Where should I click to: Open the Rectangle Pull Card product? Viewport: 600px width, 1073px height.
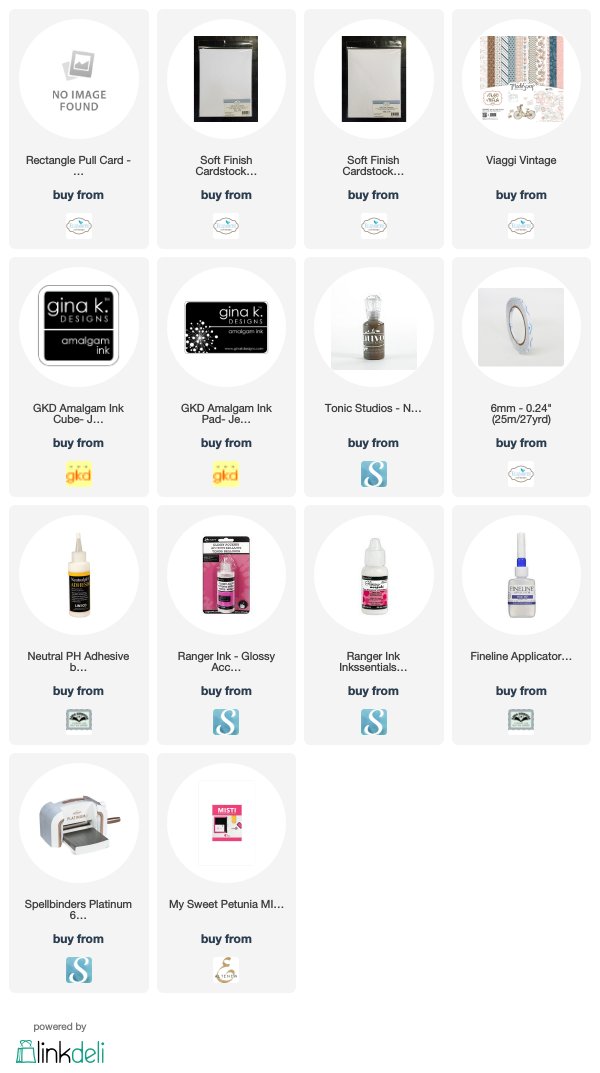pos(79,79)
